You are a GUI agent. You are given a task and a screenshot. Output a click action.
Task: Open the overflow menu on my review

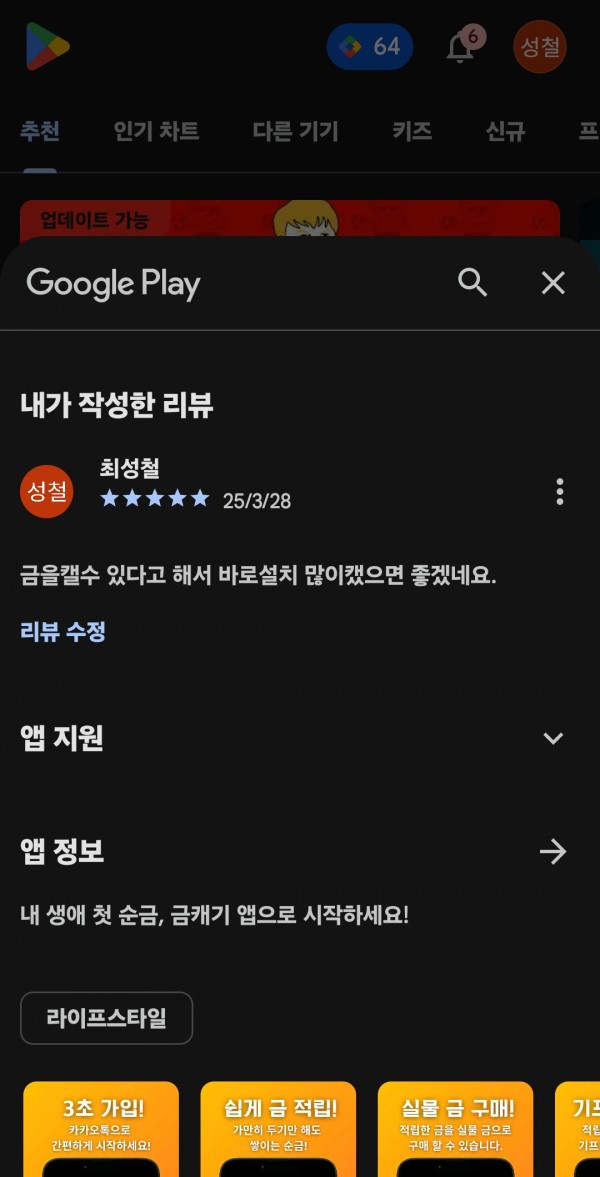point(559,492)
